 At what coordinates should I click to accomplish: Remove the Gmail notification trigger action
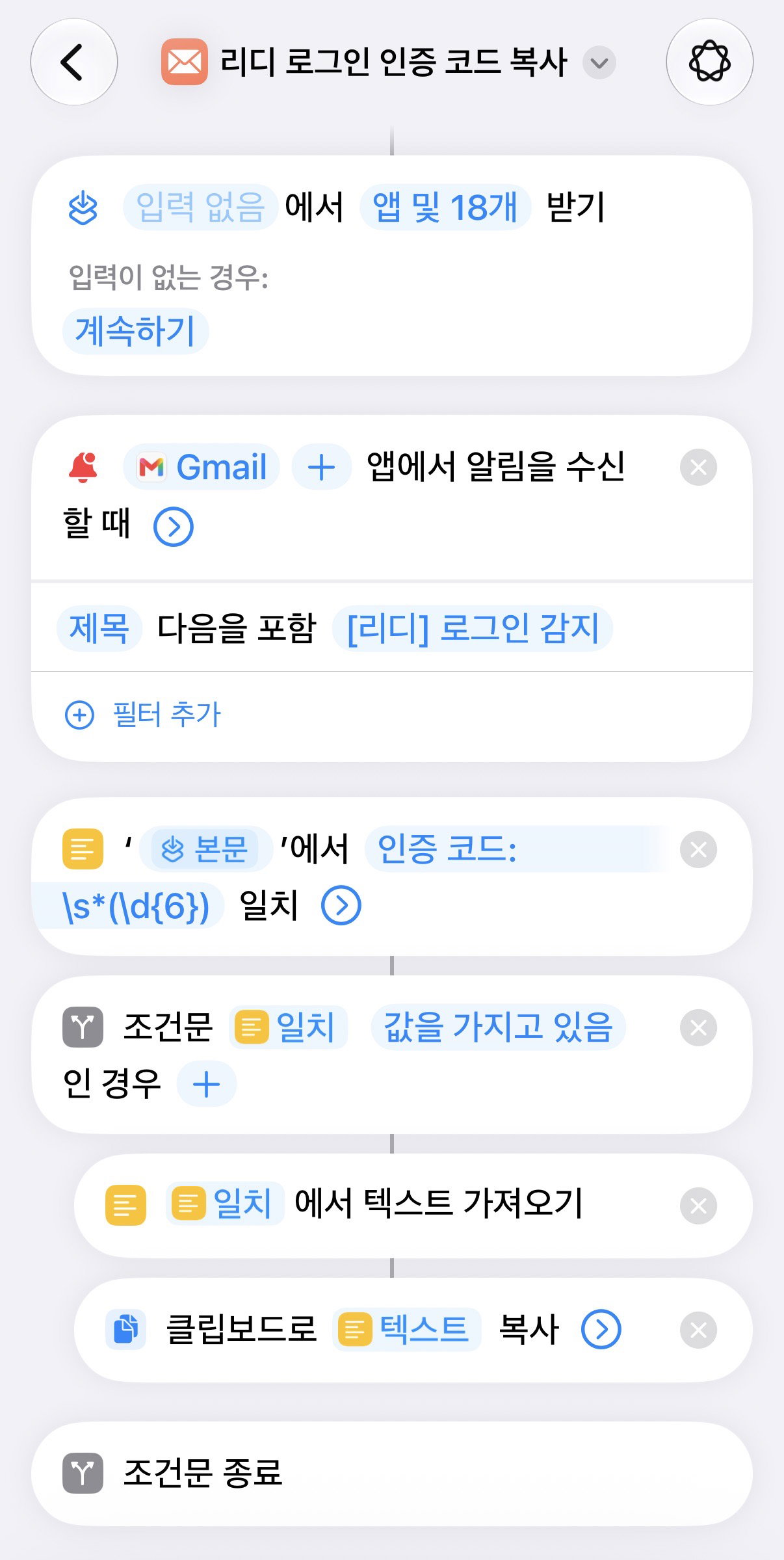698,467
